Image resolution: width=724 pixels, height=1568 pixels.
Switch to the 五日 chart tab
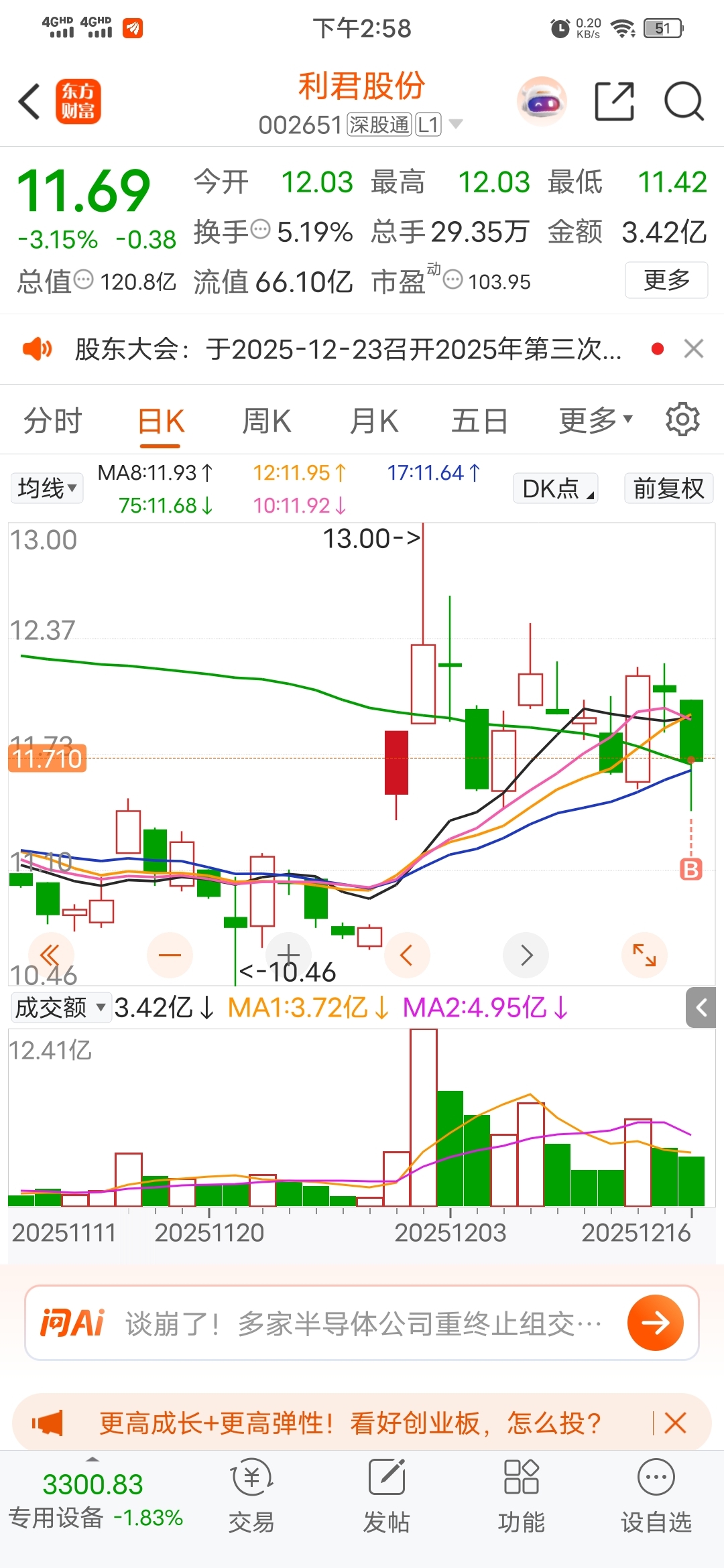pyautogui.click(x=479, y=421)
